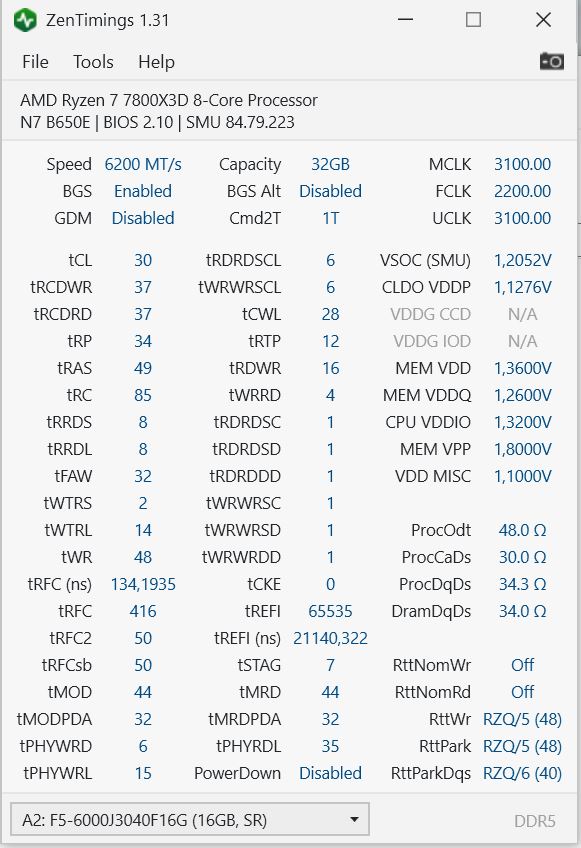Expand the A2 memory module dropdown
Image resolution: width=581 pixels, height=848 pixels.
tap(190, 819)
